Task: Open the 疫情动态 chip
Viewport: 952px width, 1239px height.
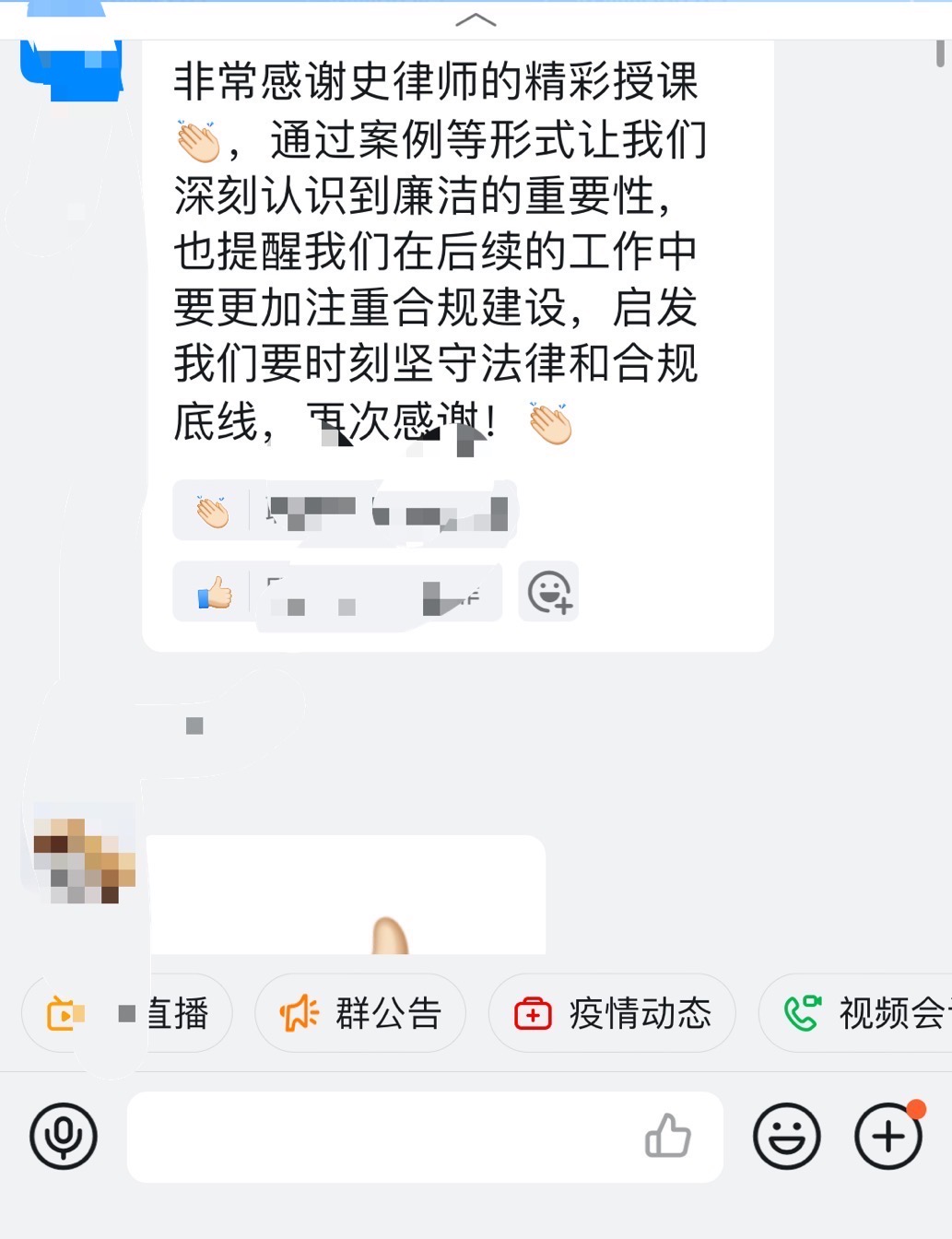Action: tap(612, 1013)
